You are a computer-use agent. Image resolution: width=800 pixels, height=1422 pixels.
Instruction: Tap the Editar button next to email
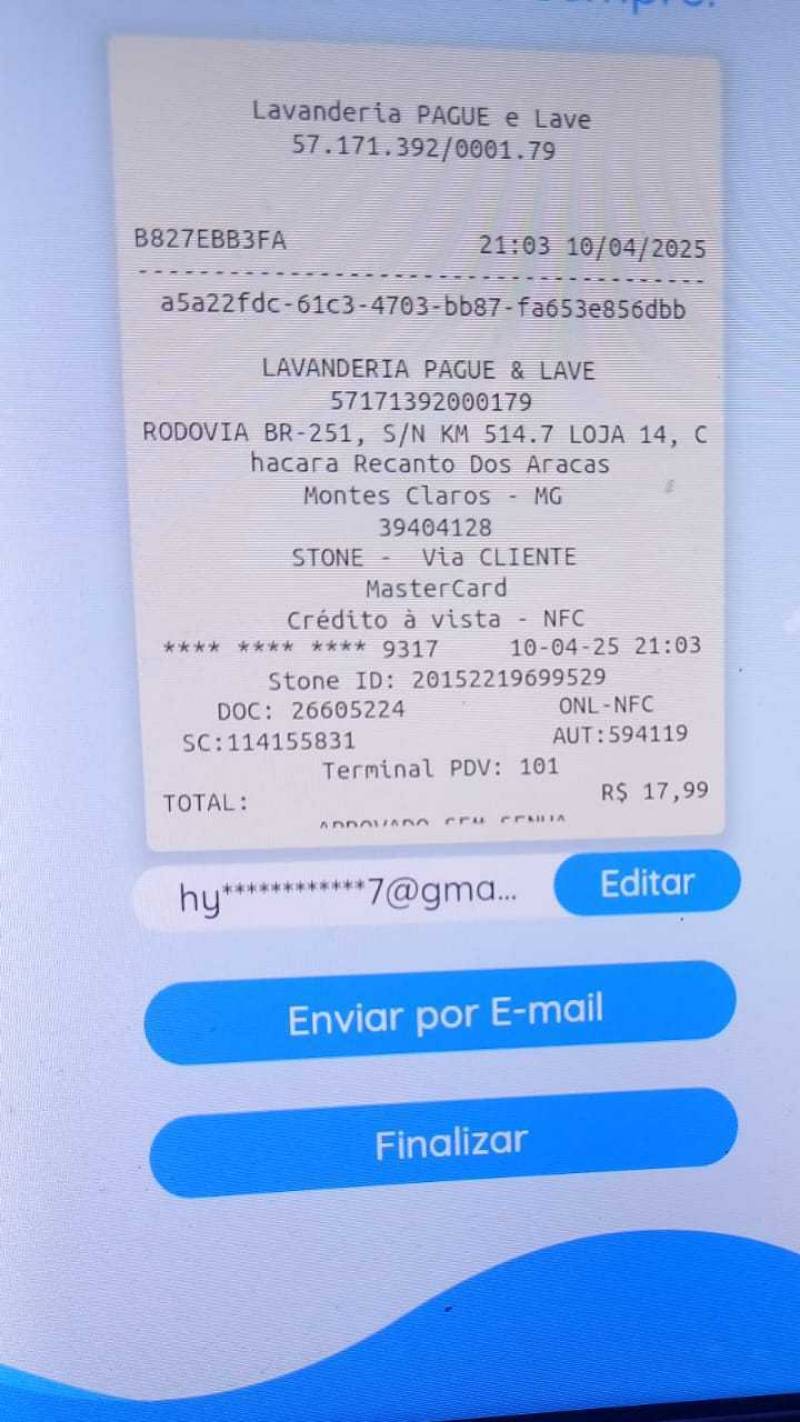(646, 884)
